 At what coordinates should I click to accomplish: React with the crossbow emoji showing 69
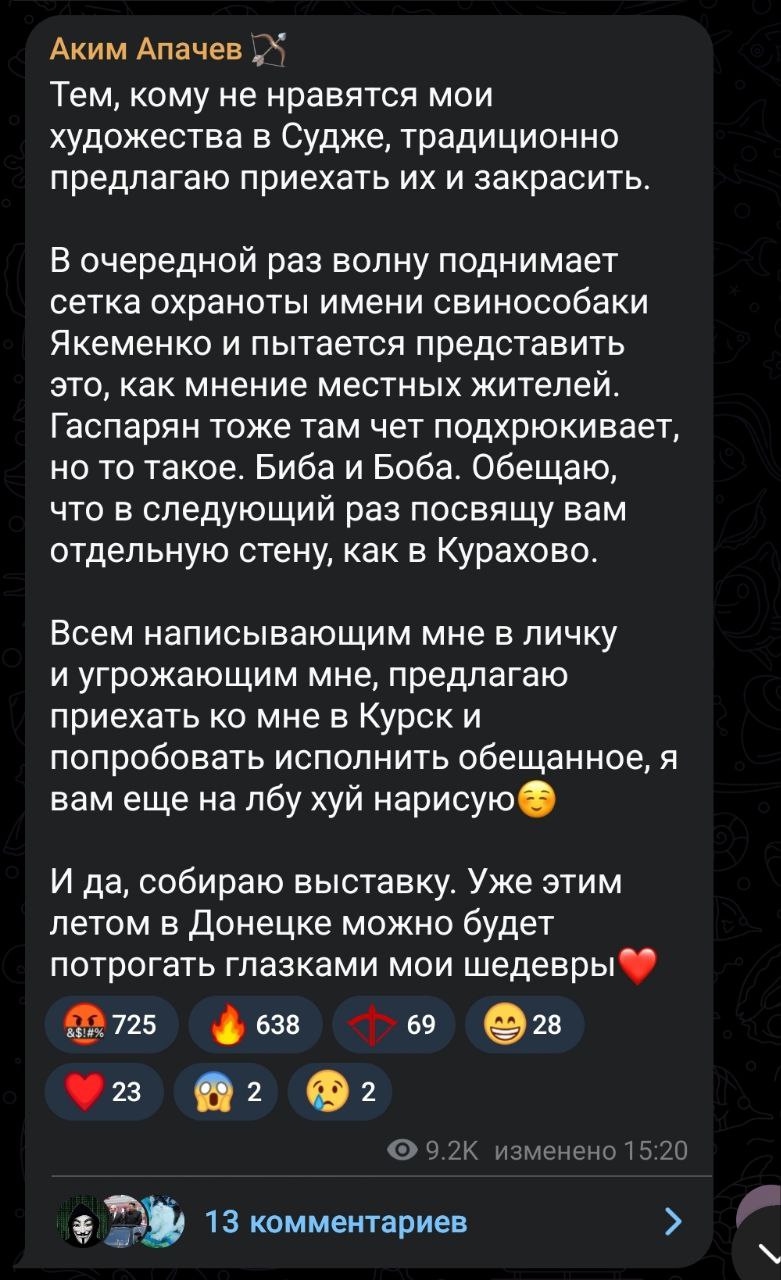click(392, 1024)
